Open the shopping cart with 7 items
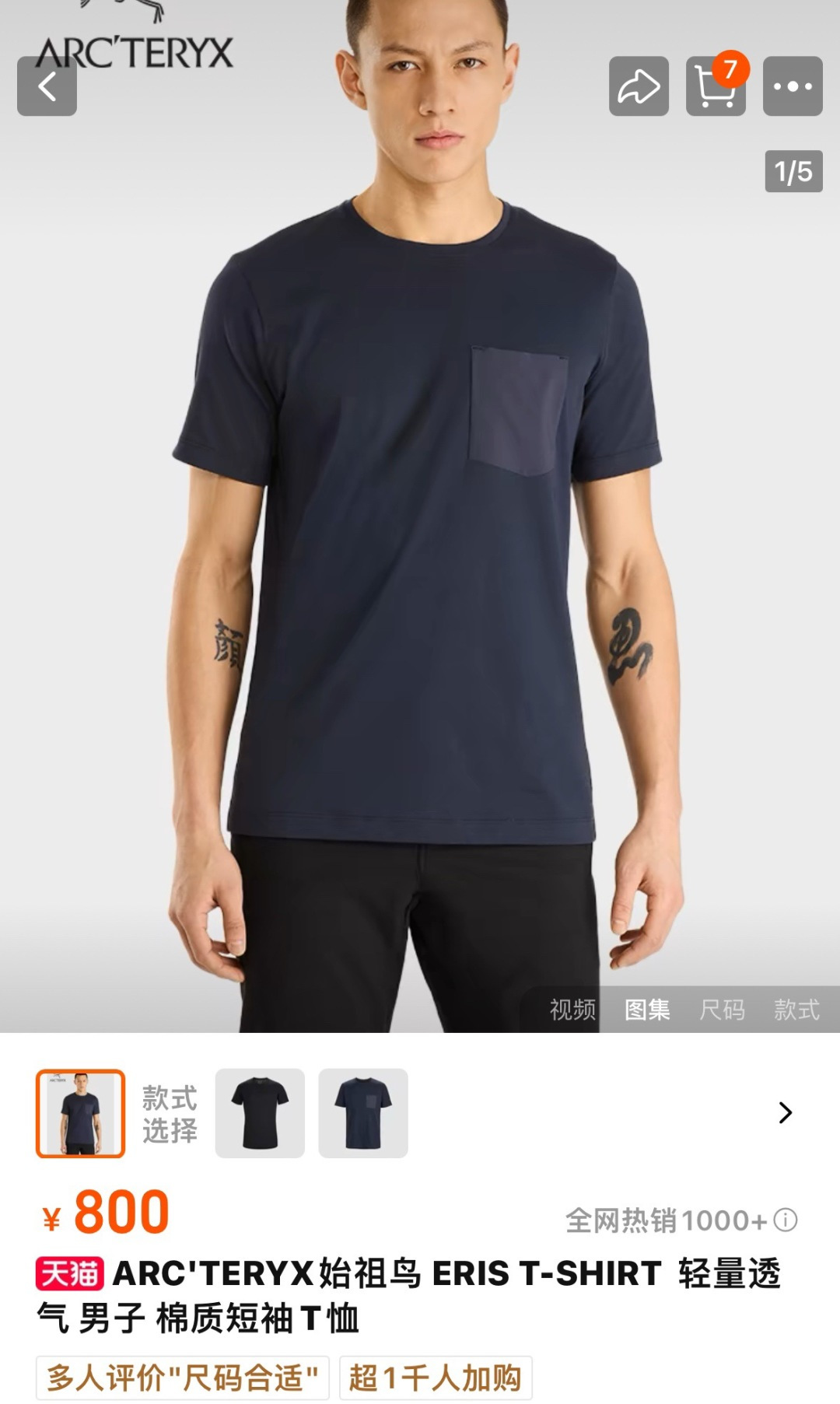The image size is (840, 1404). click(716, 86)
